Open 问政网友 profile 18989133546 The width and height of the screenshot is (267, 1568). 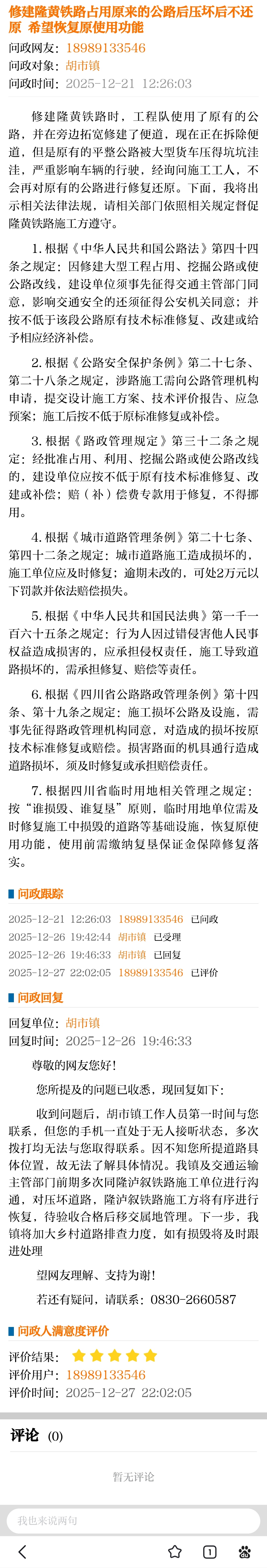click(x=105, y=48)
